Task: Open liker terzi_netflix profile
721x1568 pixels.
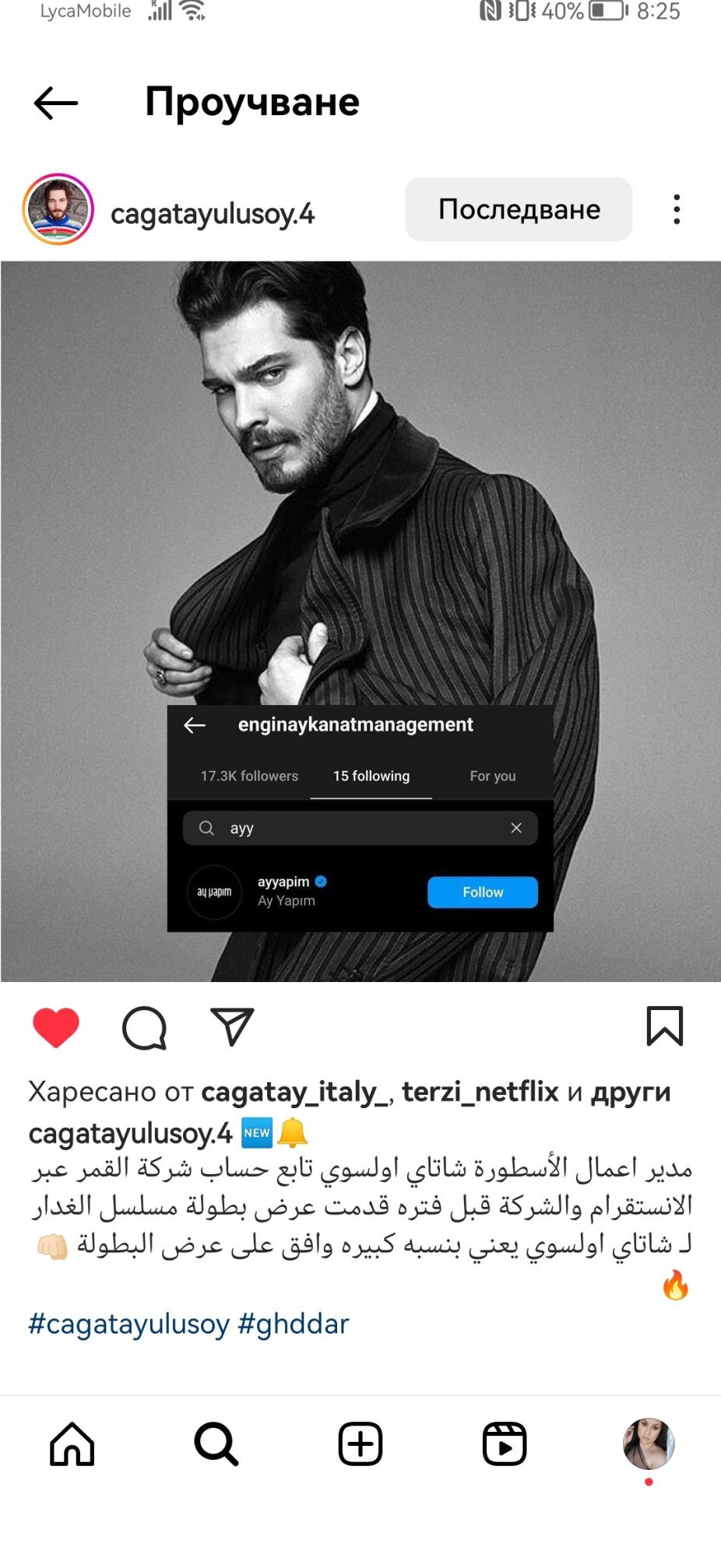Action: tap(480, 1092)
